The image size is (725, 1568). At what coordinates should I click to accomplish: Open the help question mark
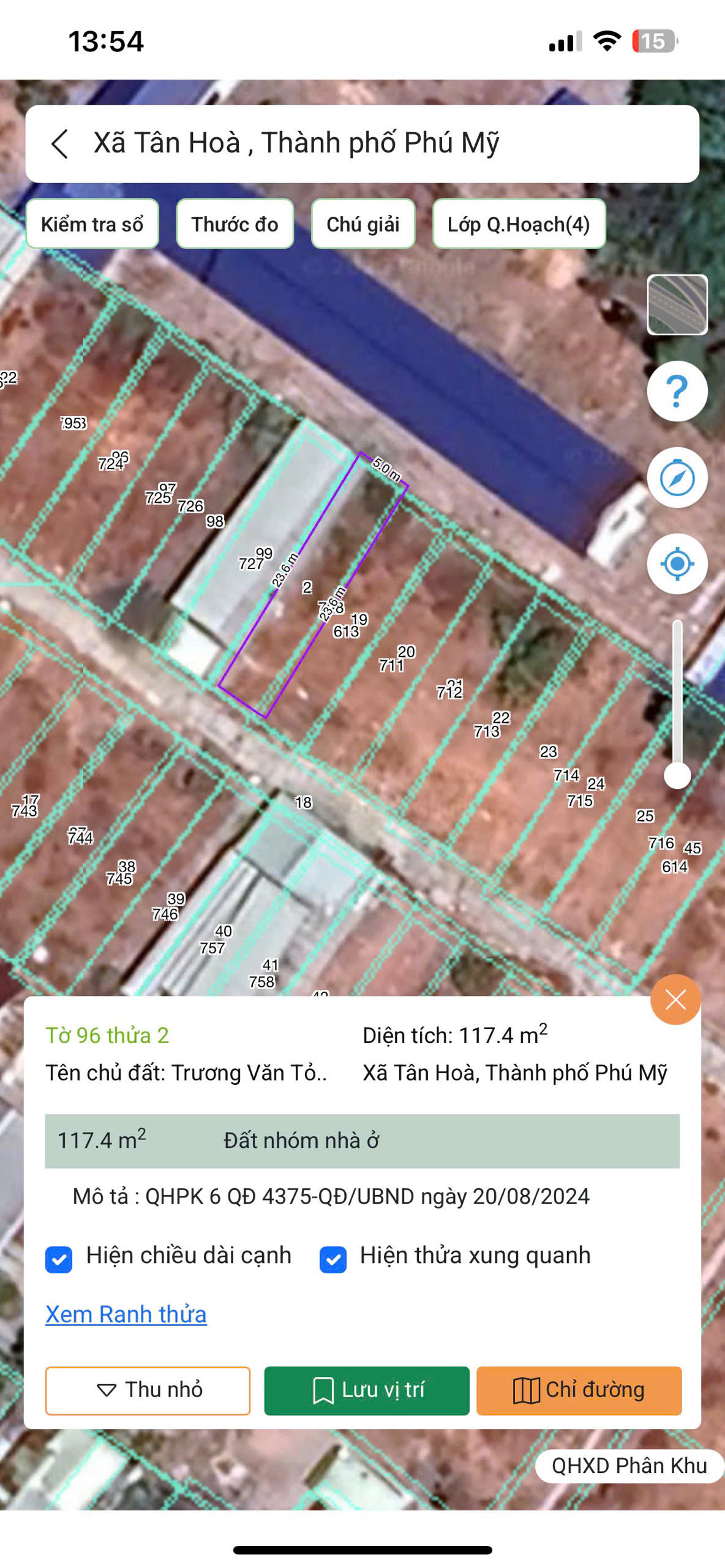click(677, 391)
